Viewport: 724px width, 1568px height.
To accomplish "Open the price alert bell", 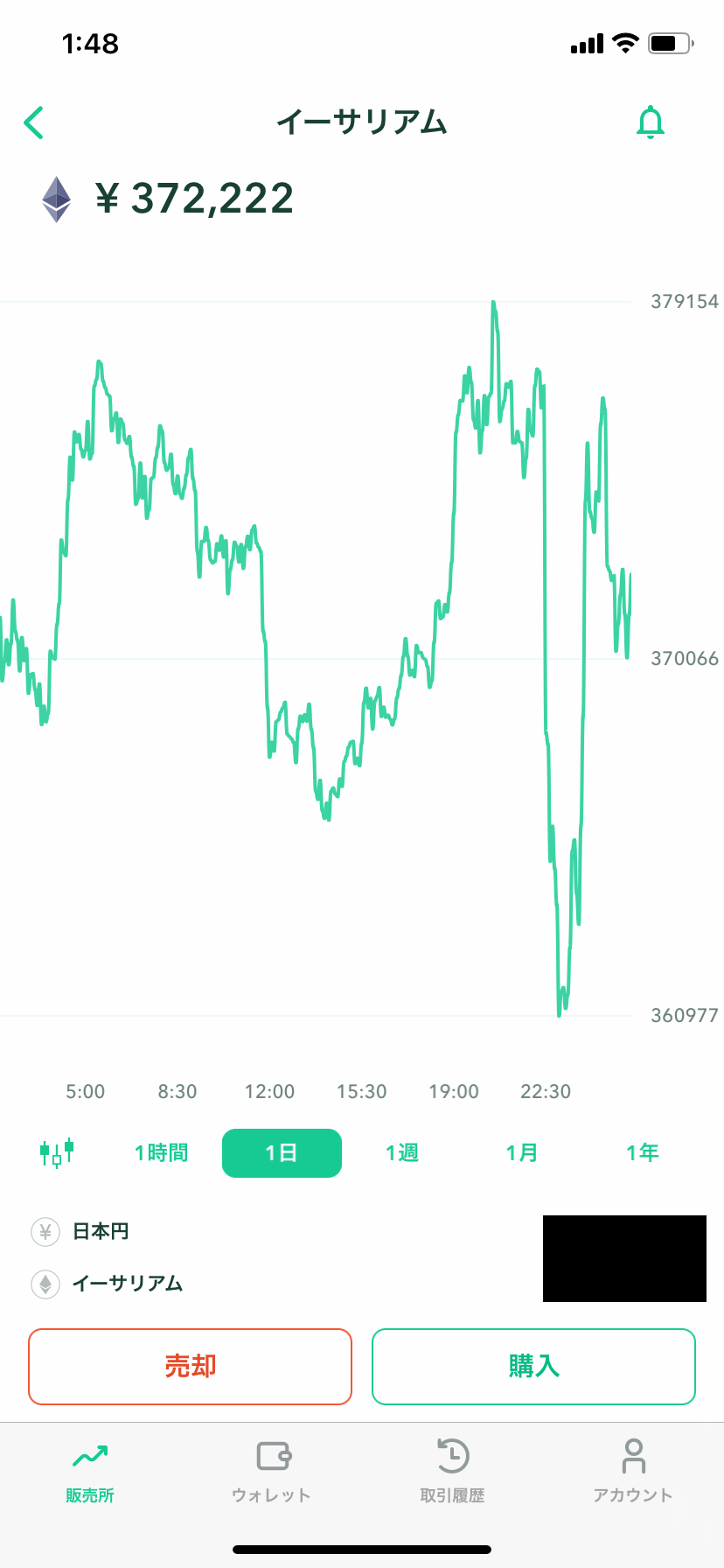I will tap(650, 122).
